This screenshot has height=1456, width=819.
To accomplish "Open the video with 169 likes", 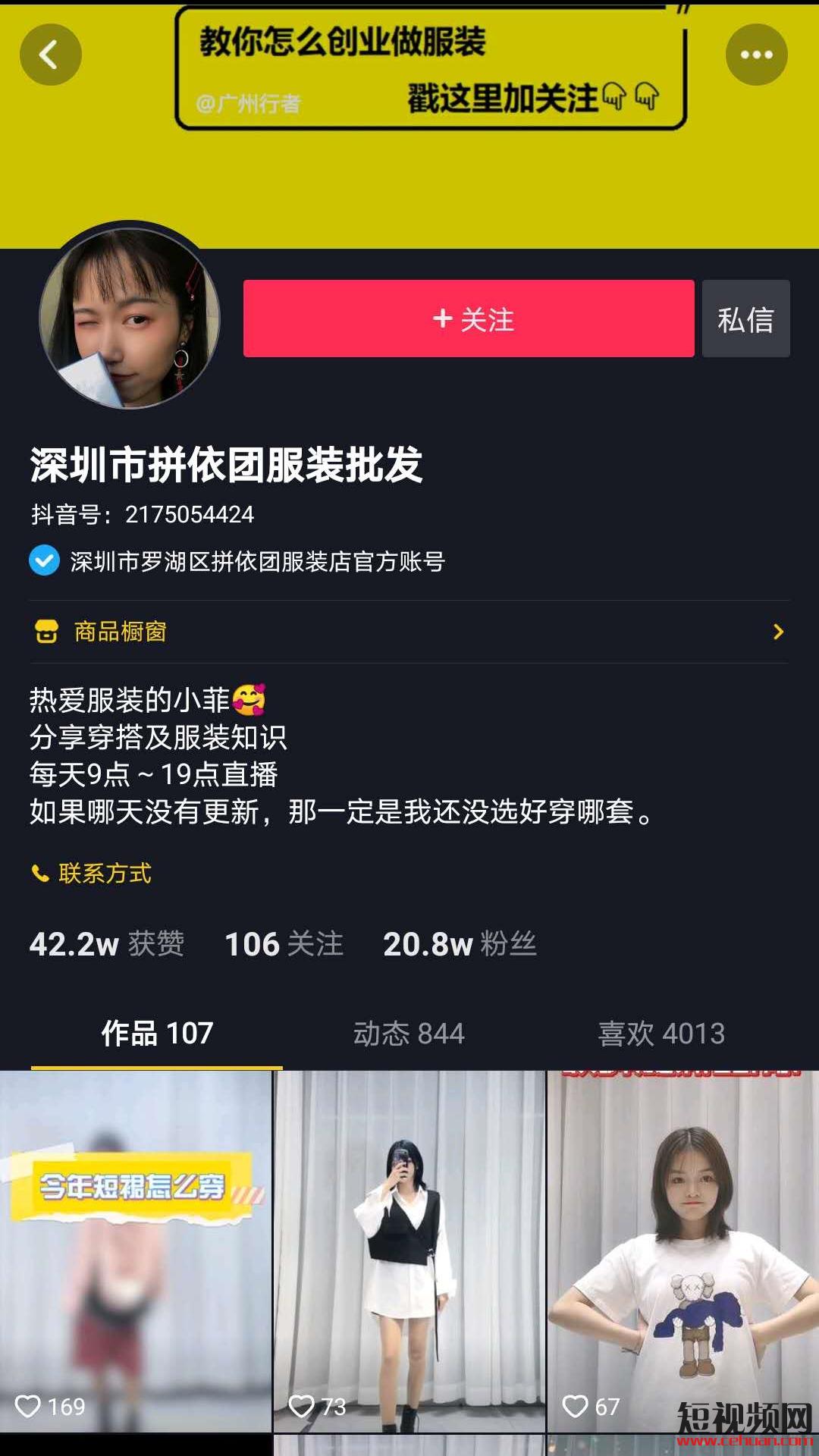I will [x=135, y=1251].
